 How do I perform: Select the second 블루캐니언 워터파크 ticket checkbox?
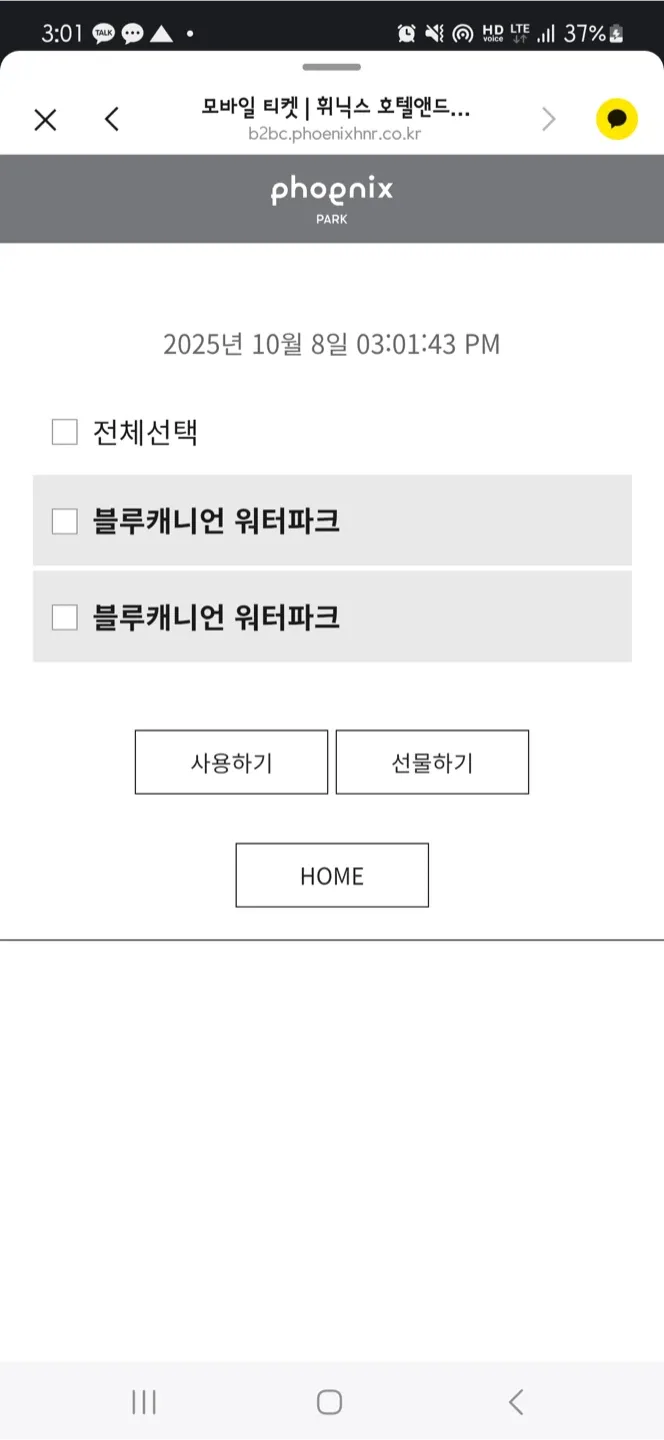65,618
